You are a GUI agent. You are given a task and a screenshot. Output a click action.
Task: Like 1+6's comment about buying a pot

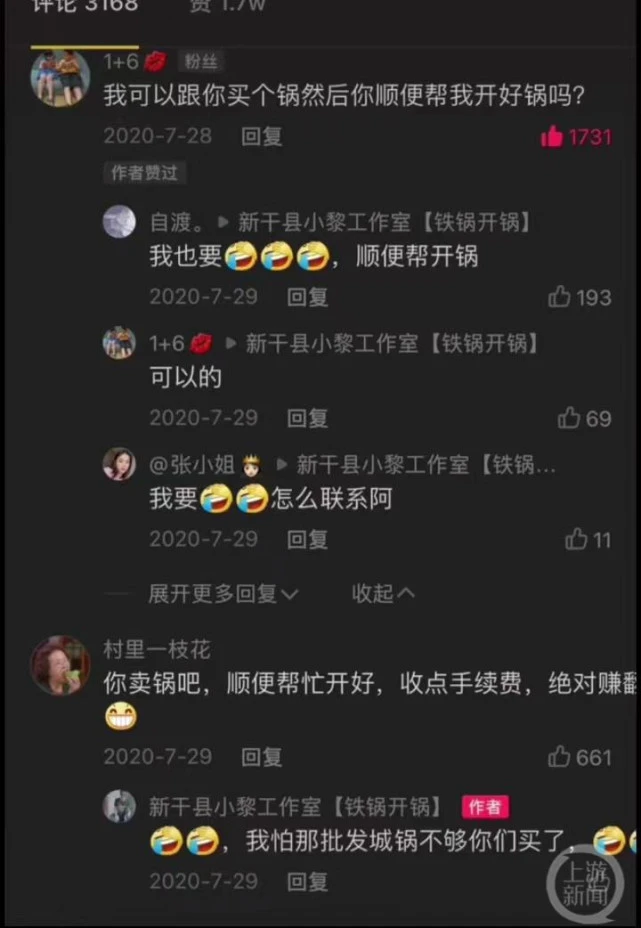pos(552,136)
